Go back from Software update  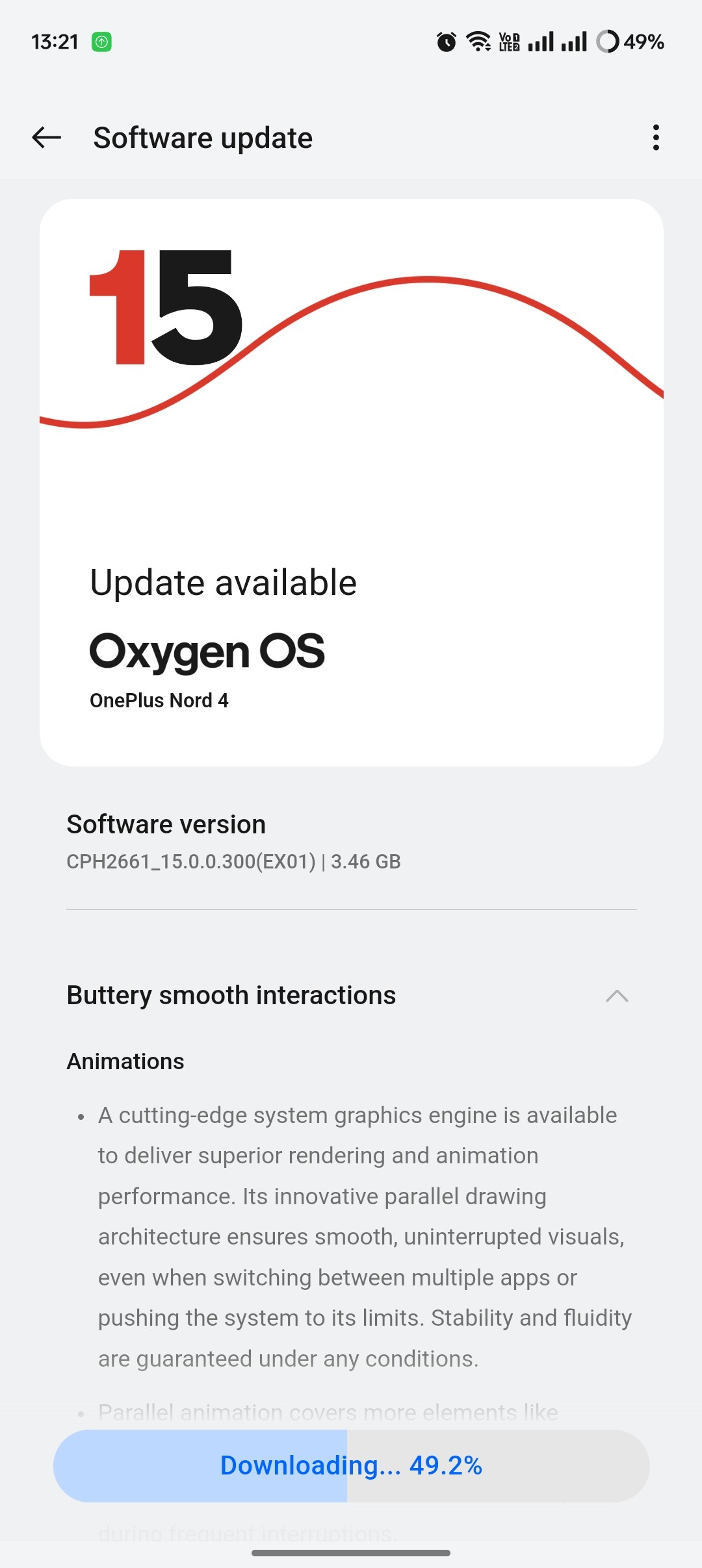tap(47, 138)
